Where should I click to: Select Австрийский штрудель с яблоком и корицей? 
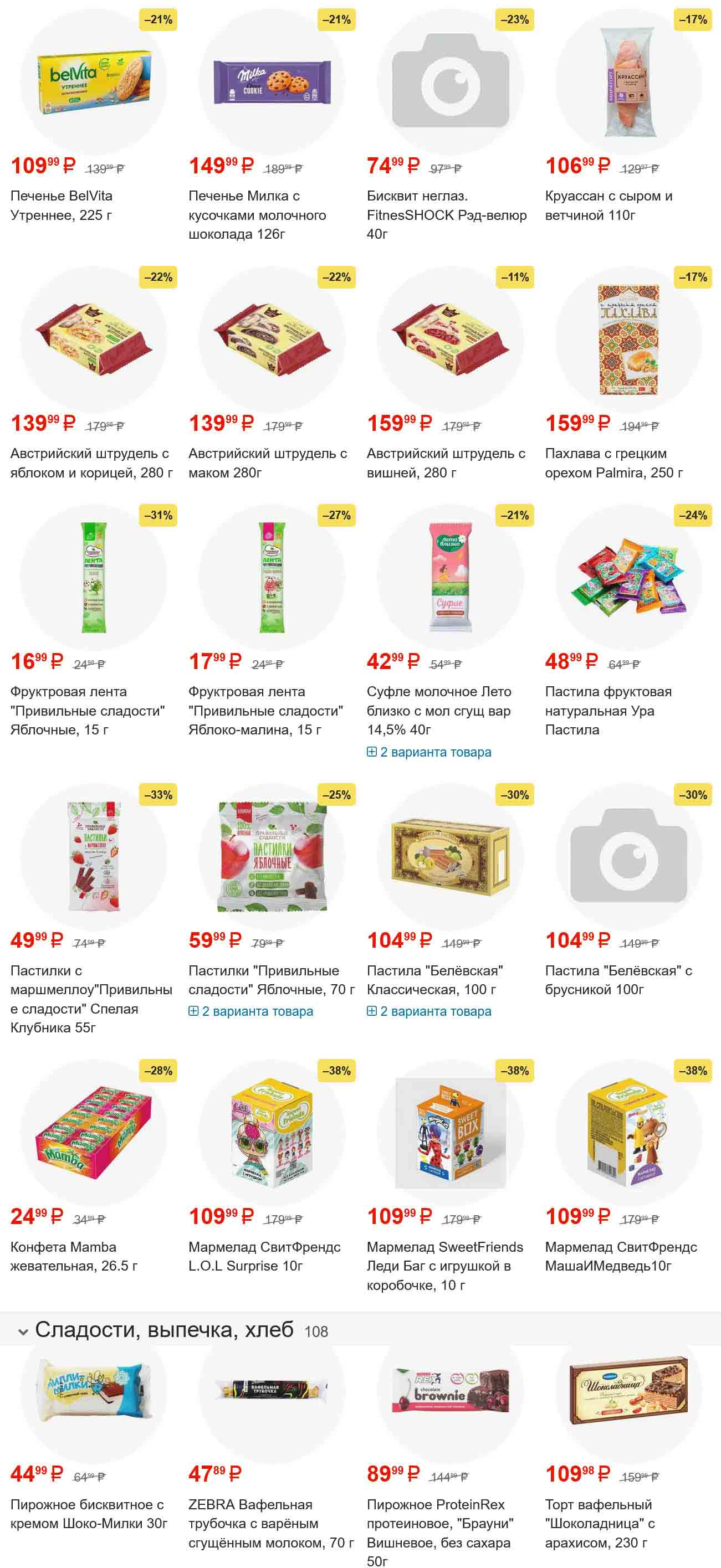click(x=91, y=462)
